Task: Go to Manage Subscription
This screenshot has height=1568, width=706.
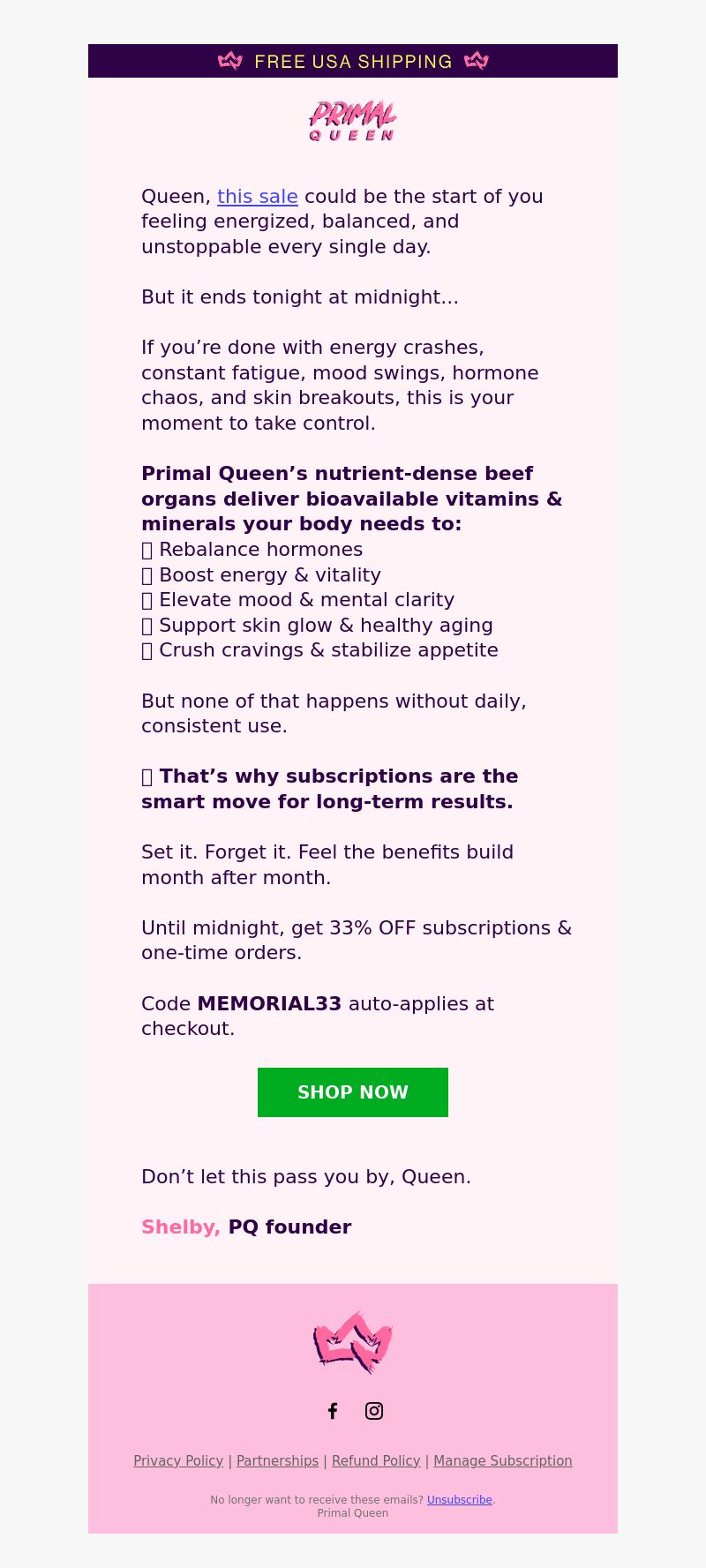Action: [x=503, y=1461]
